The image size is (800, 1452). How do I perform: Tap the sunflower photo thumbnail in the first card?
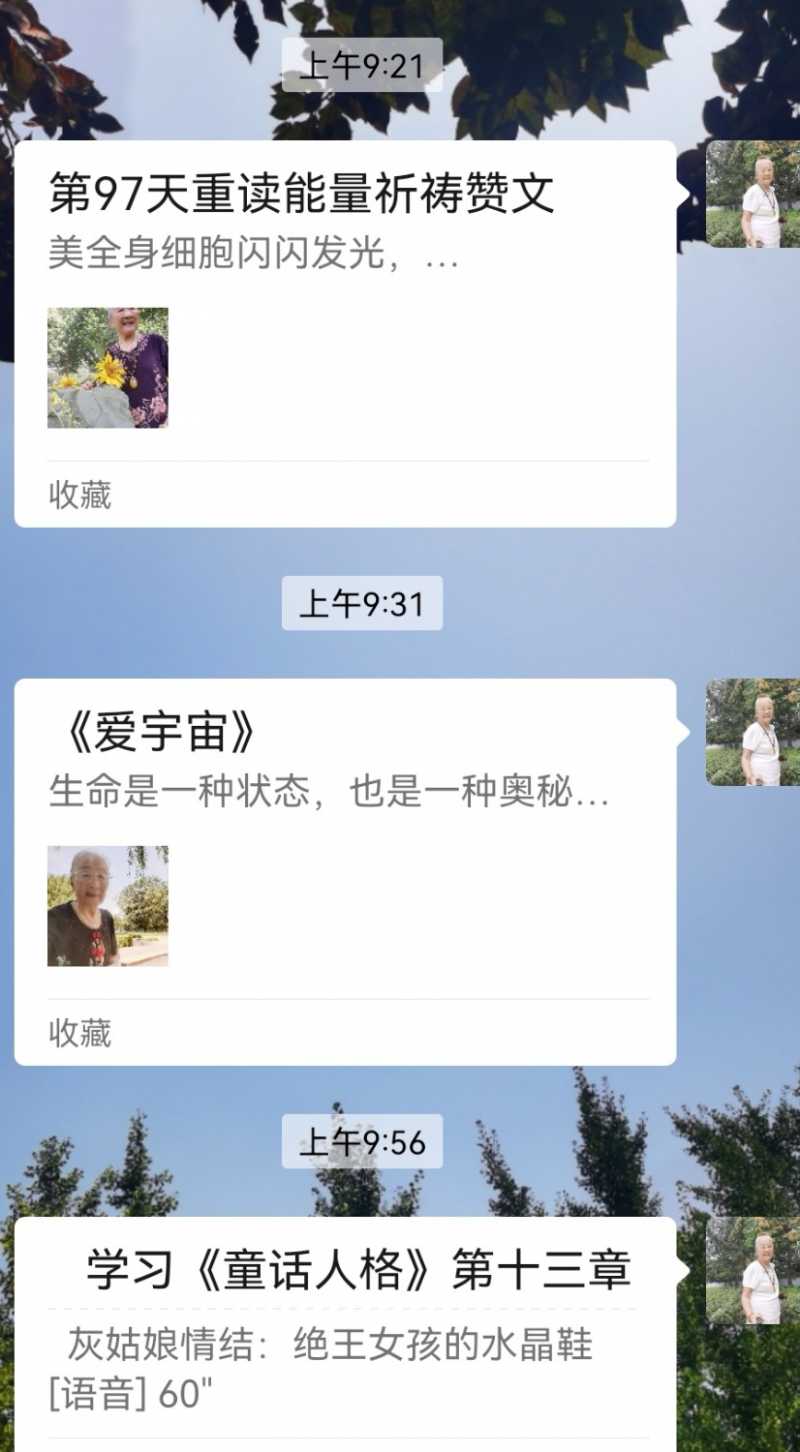(109, 368)
